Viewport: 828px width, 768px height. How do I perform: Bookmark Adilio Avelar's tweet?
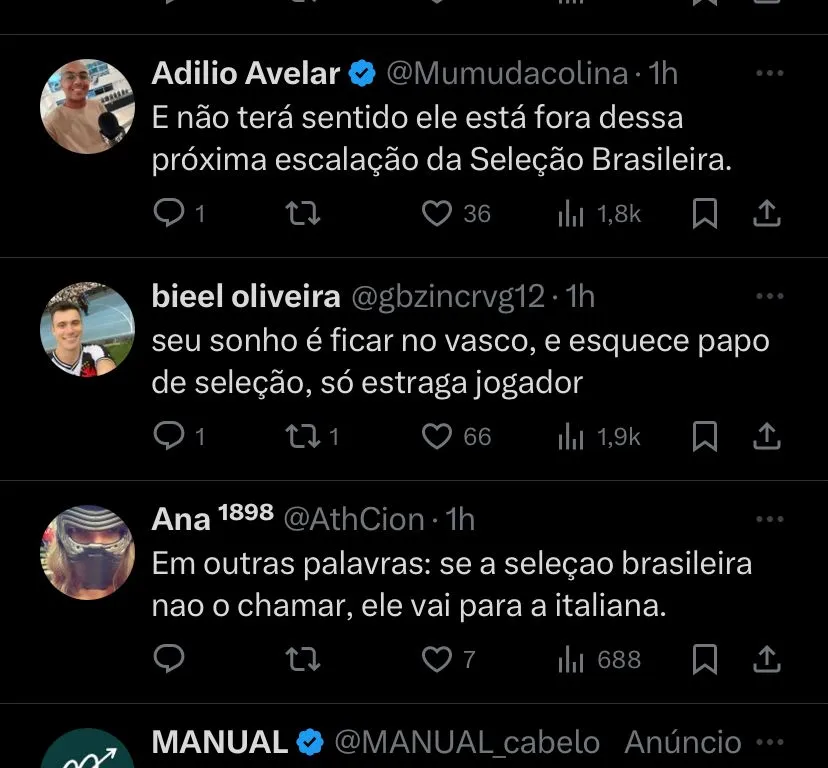(705, 213)
